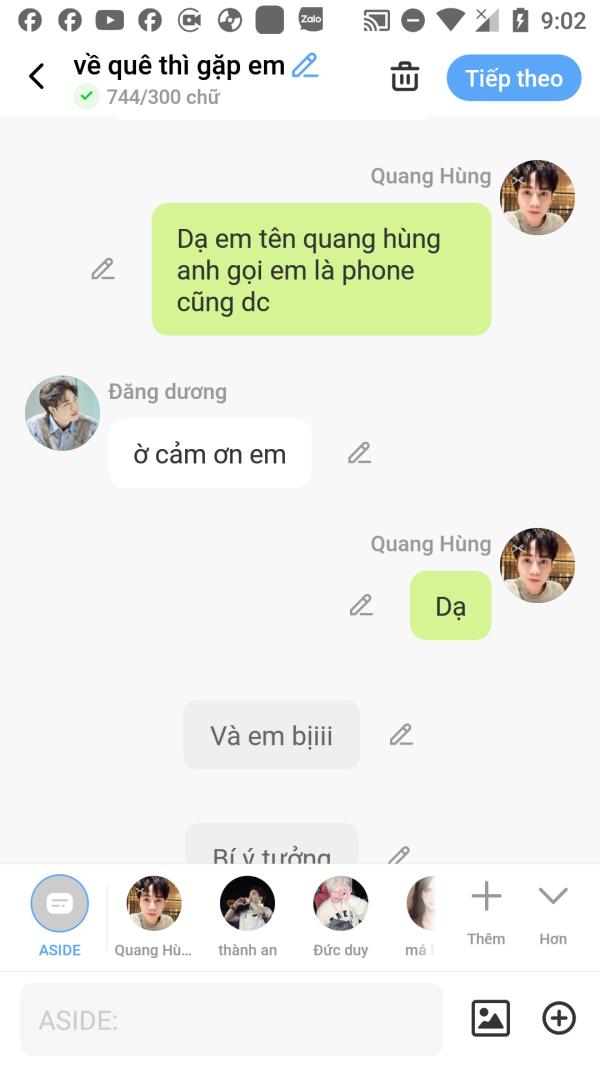This screenshot has width=600, height=1067.
Task: Tap the trash delete icon
Action: click(405, 76)
